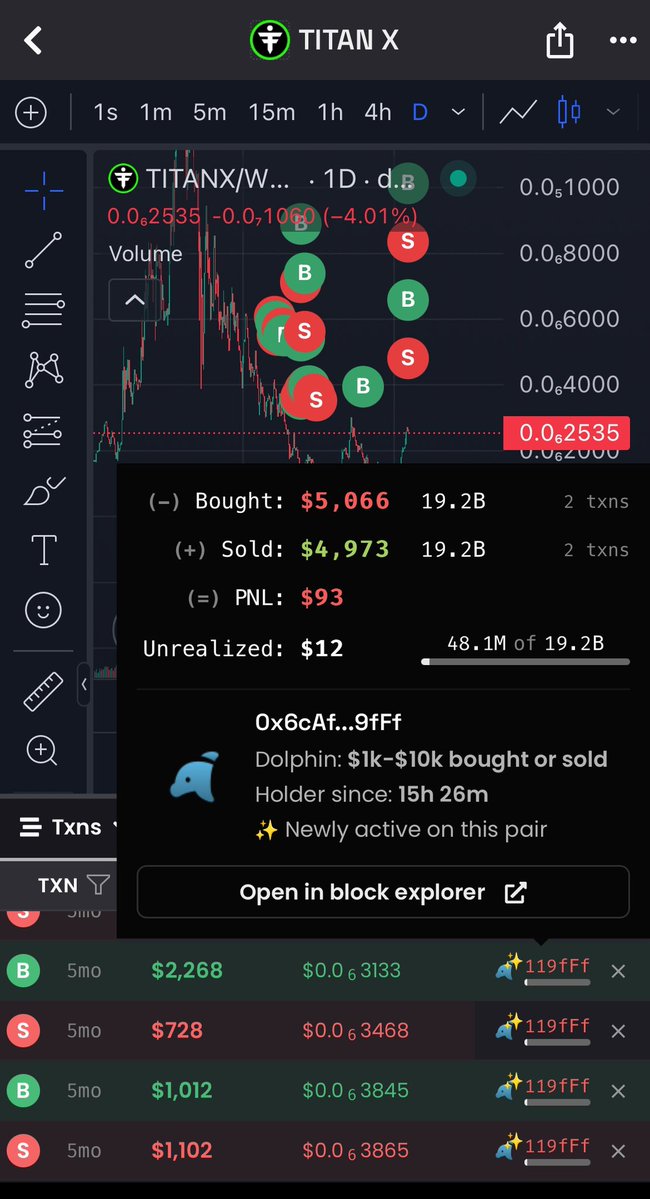The image size is (650, 1199).
Task: Select the text annotation tool
Action: (x=44, y=550)
